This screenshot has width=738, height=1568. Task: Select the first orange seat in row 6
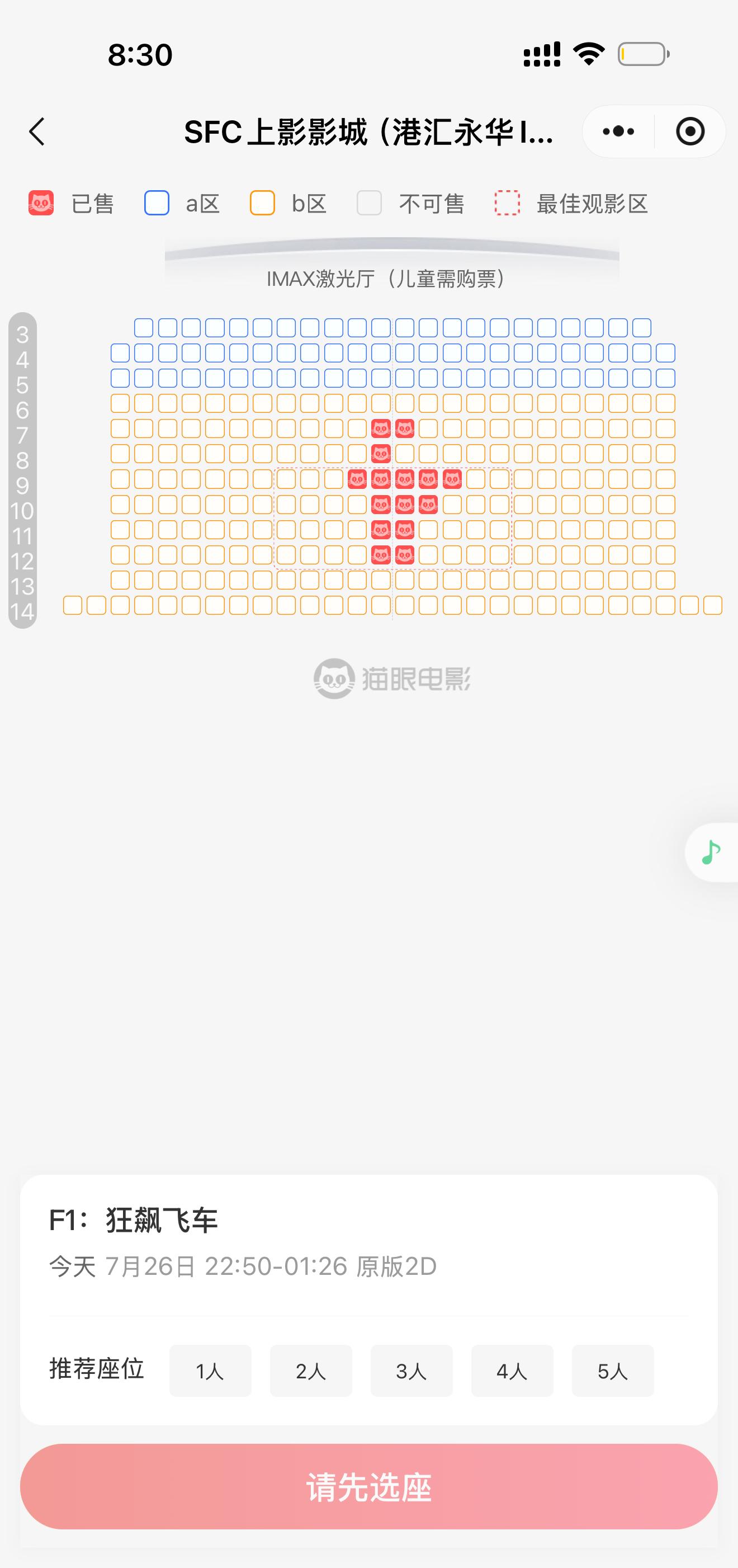120,403
